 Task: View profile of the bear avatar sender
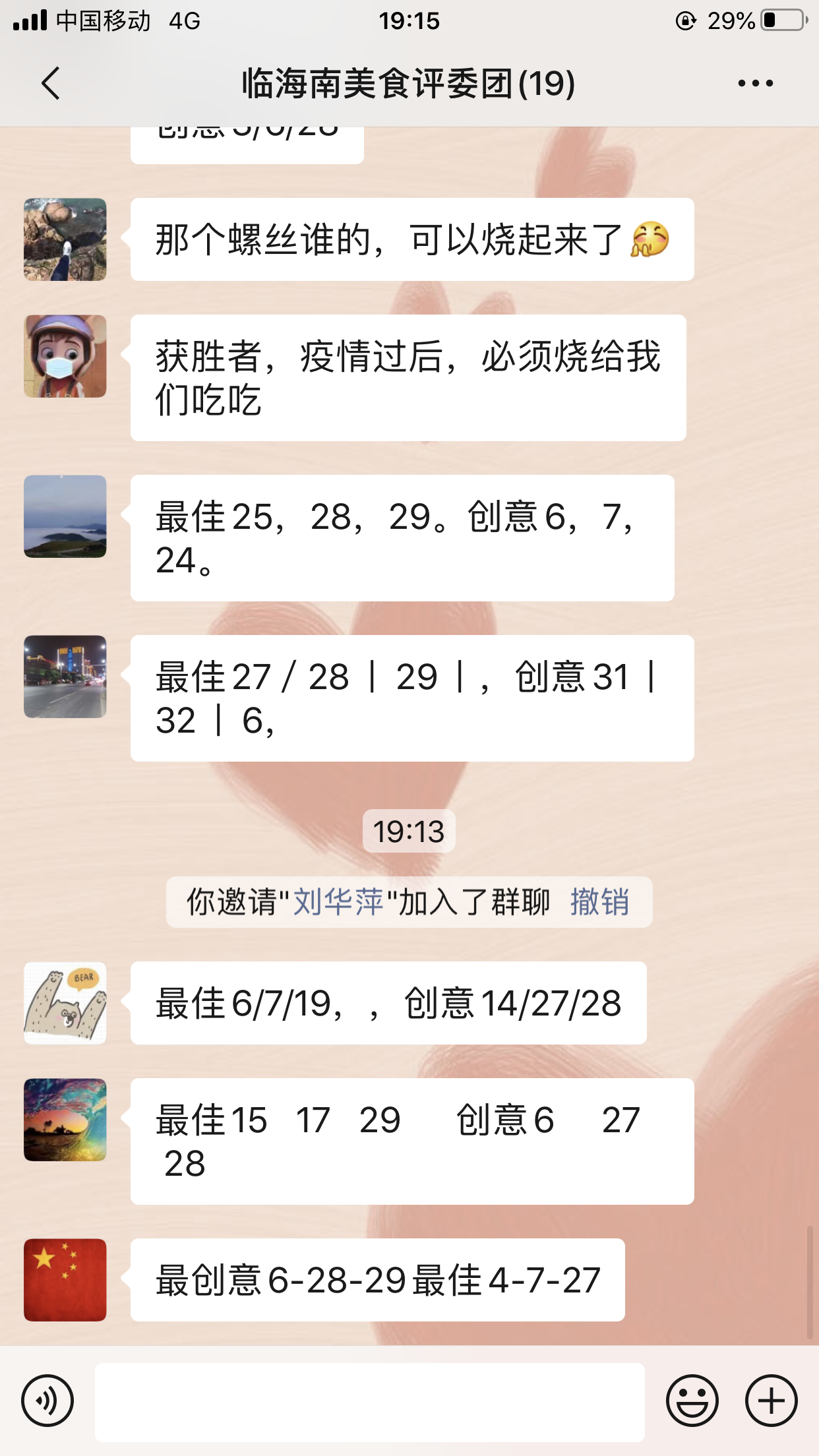coord(65,1003)
